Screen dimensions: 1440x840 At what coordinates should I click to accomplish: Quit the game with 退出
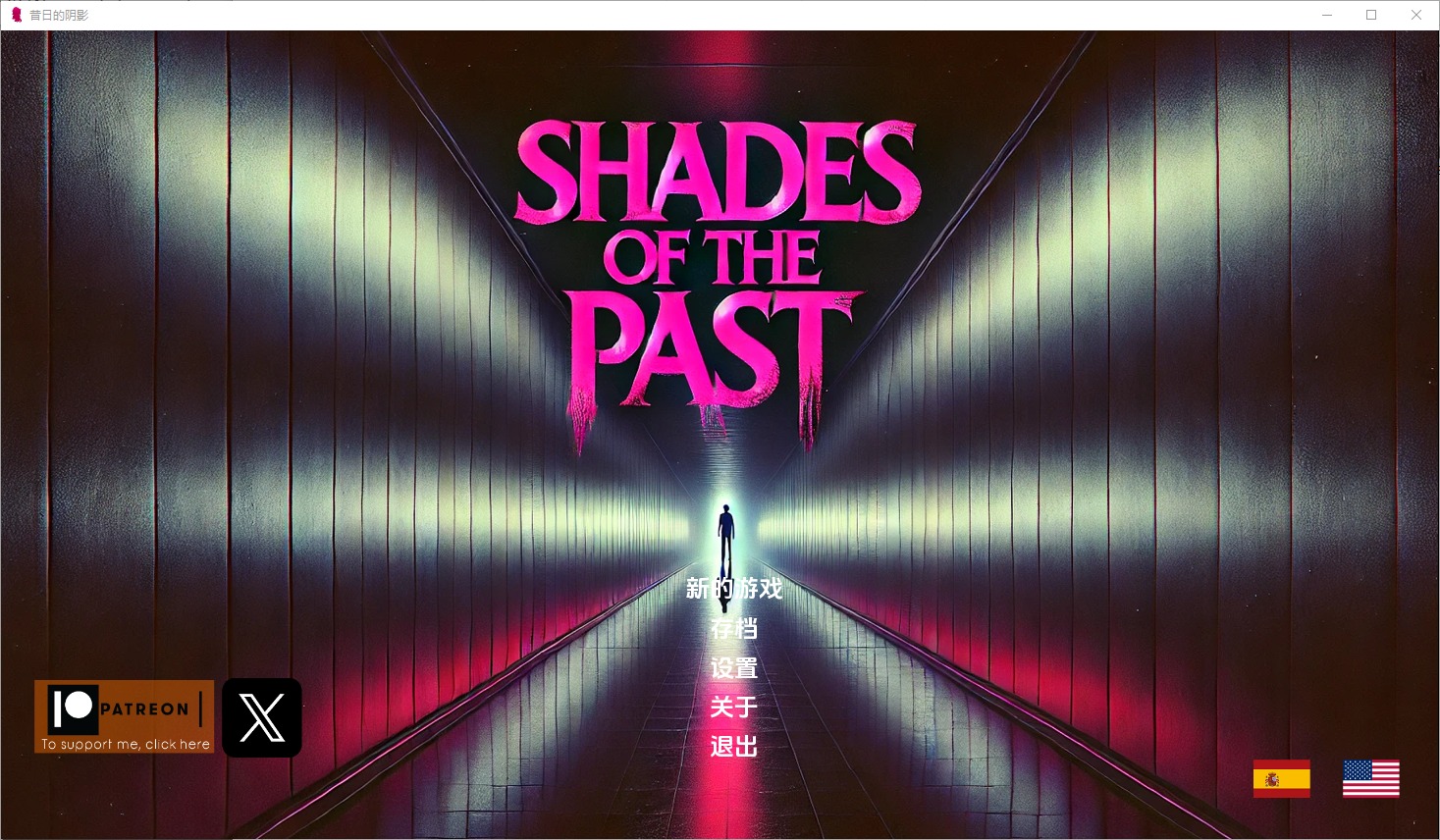point(734,747)
